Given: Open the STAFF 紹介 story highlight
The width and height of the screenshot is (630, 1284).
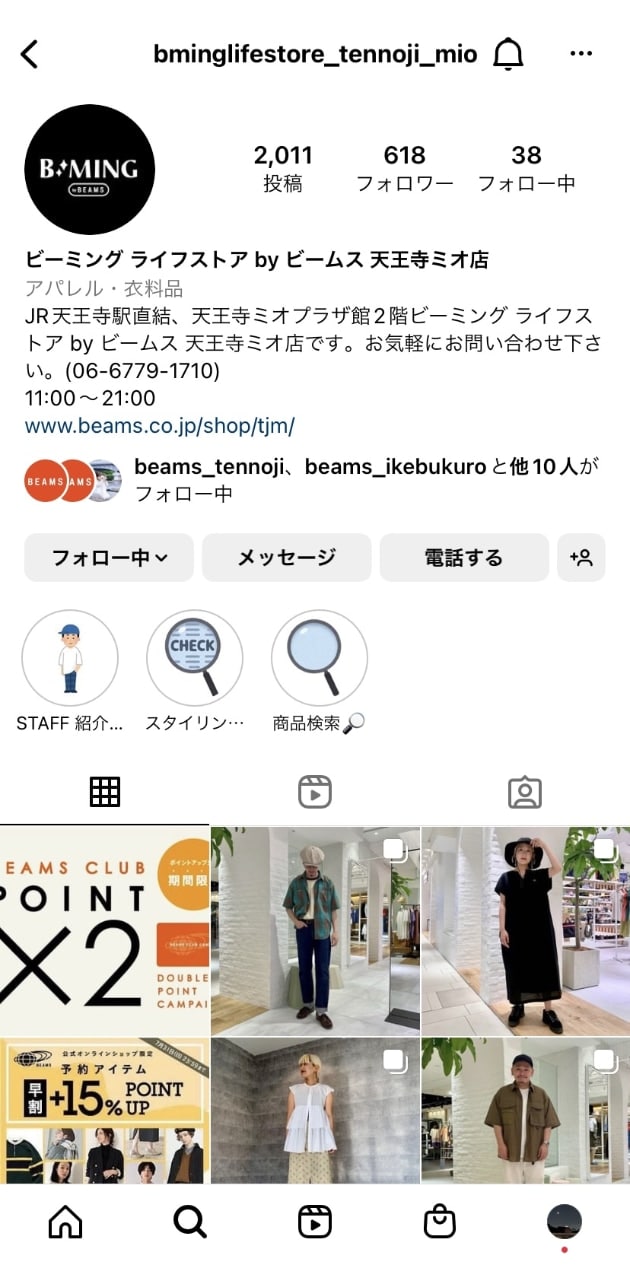Looking at the screenshot, I should (70, 658).
